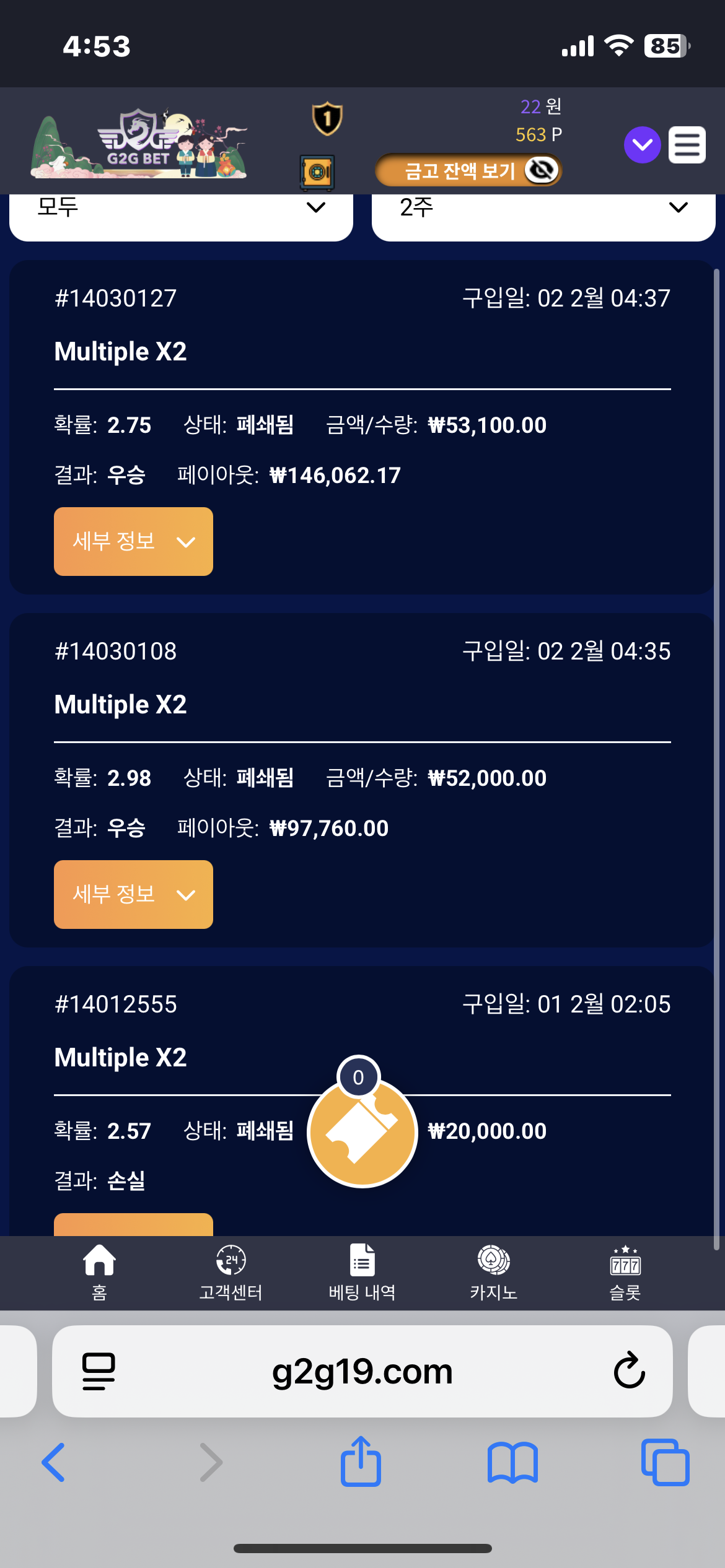This screenshot has height=1568, width=725.
Task: Open the hamburger menu
Action: [687, 145]
